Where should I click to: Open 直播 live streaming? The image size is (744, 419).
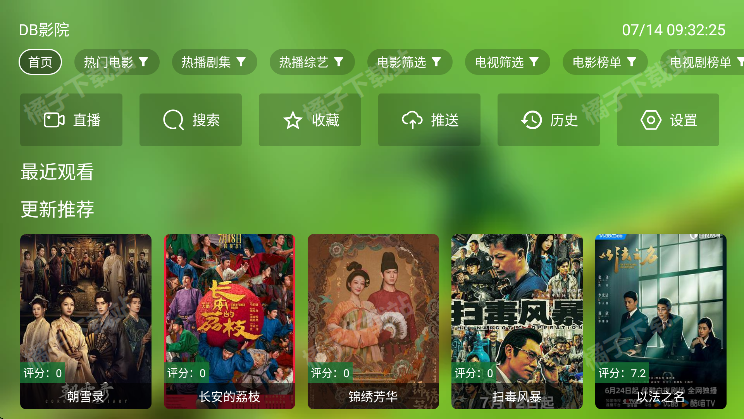coord(71,120)
